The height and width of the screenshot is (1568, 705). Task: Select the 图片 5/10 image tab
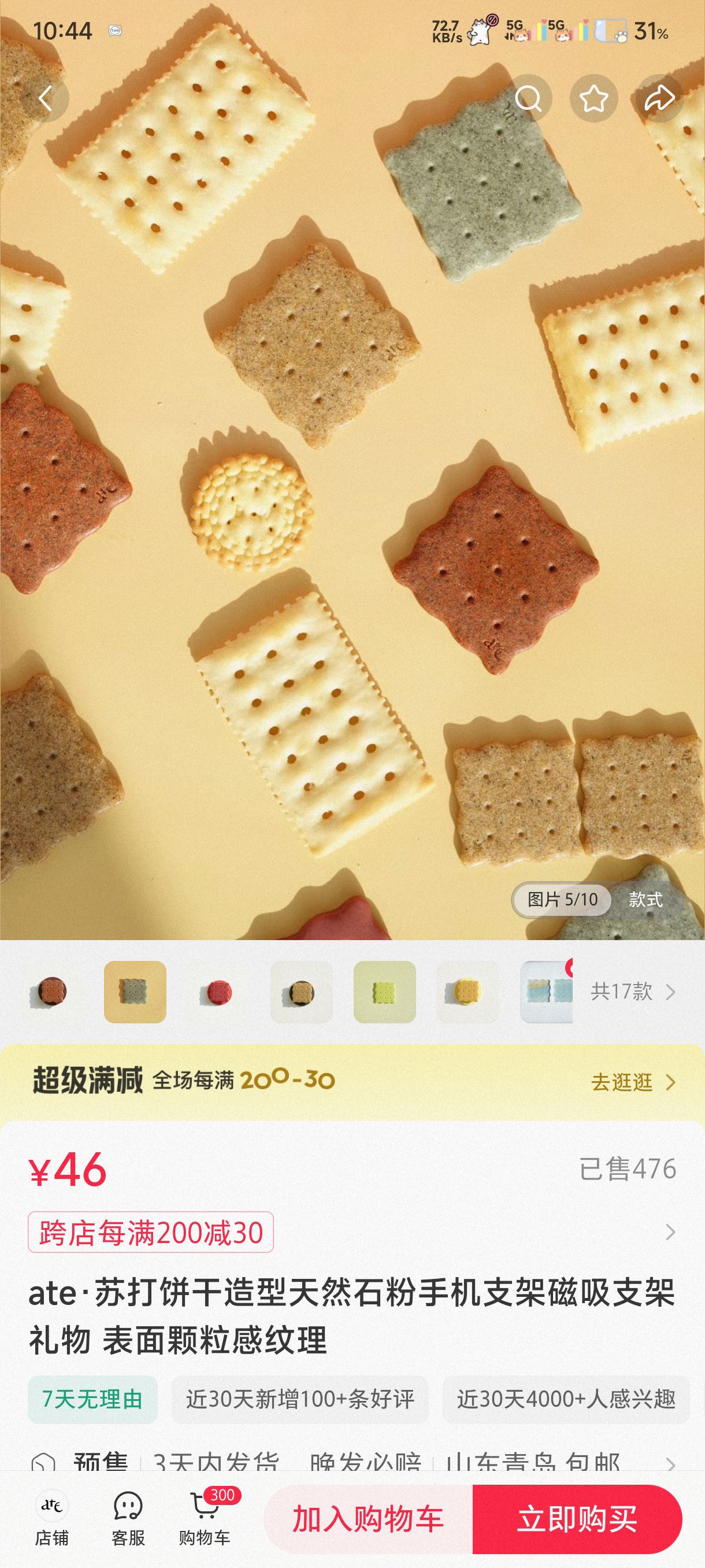coord(562,900)
